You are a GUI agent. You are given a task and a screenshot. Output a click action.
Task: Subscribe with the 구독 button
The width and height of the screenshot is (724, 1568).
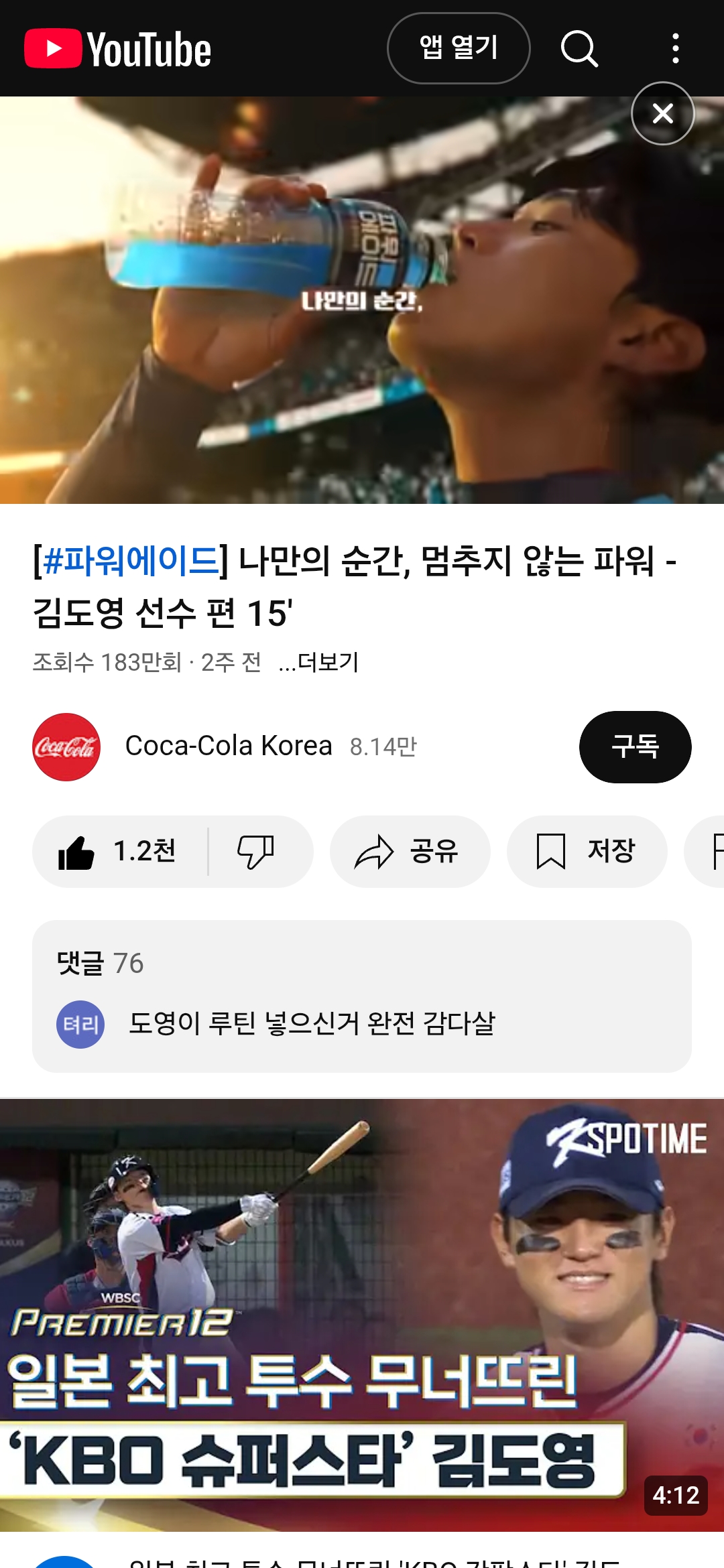(635, 746)
